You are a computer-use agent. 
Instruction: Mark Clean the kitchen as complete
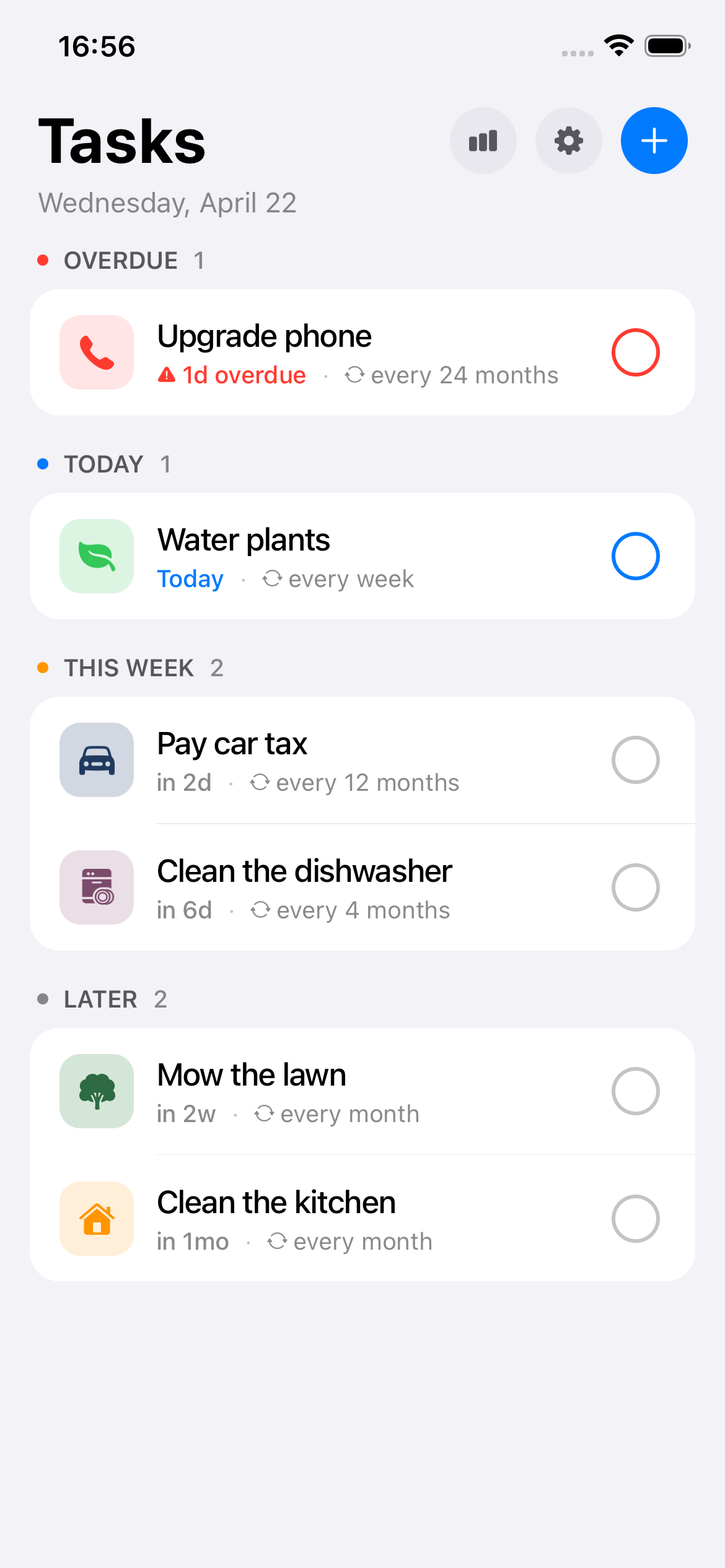[x=635, y=1219]
